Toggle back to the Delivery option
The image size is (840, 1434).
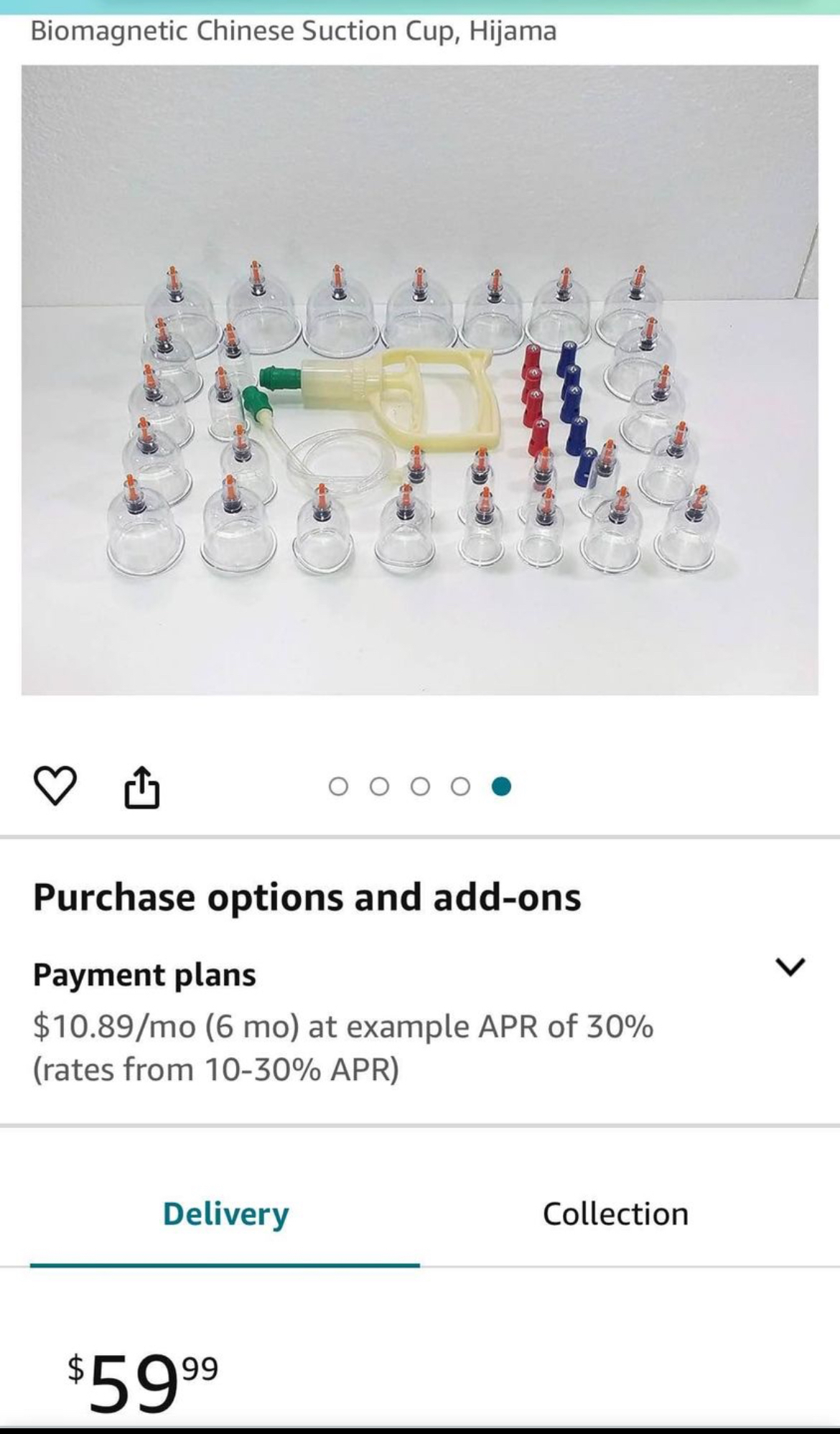225,1213
